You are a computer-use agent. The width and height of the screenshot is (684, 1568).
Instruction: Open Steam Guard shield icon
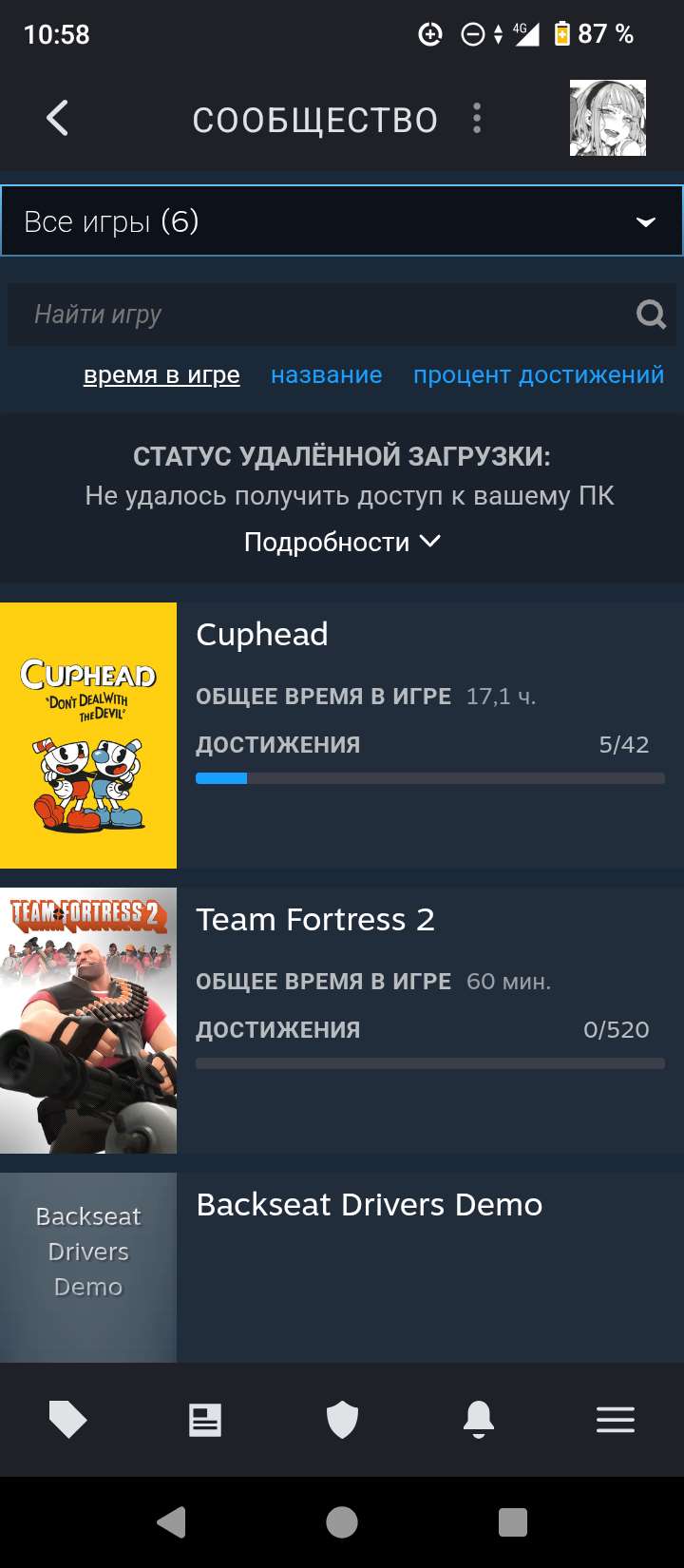pyautogui.click(x=341, y=1420)
